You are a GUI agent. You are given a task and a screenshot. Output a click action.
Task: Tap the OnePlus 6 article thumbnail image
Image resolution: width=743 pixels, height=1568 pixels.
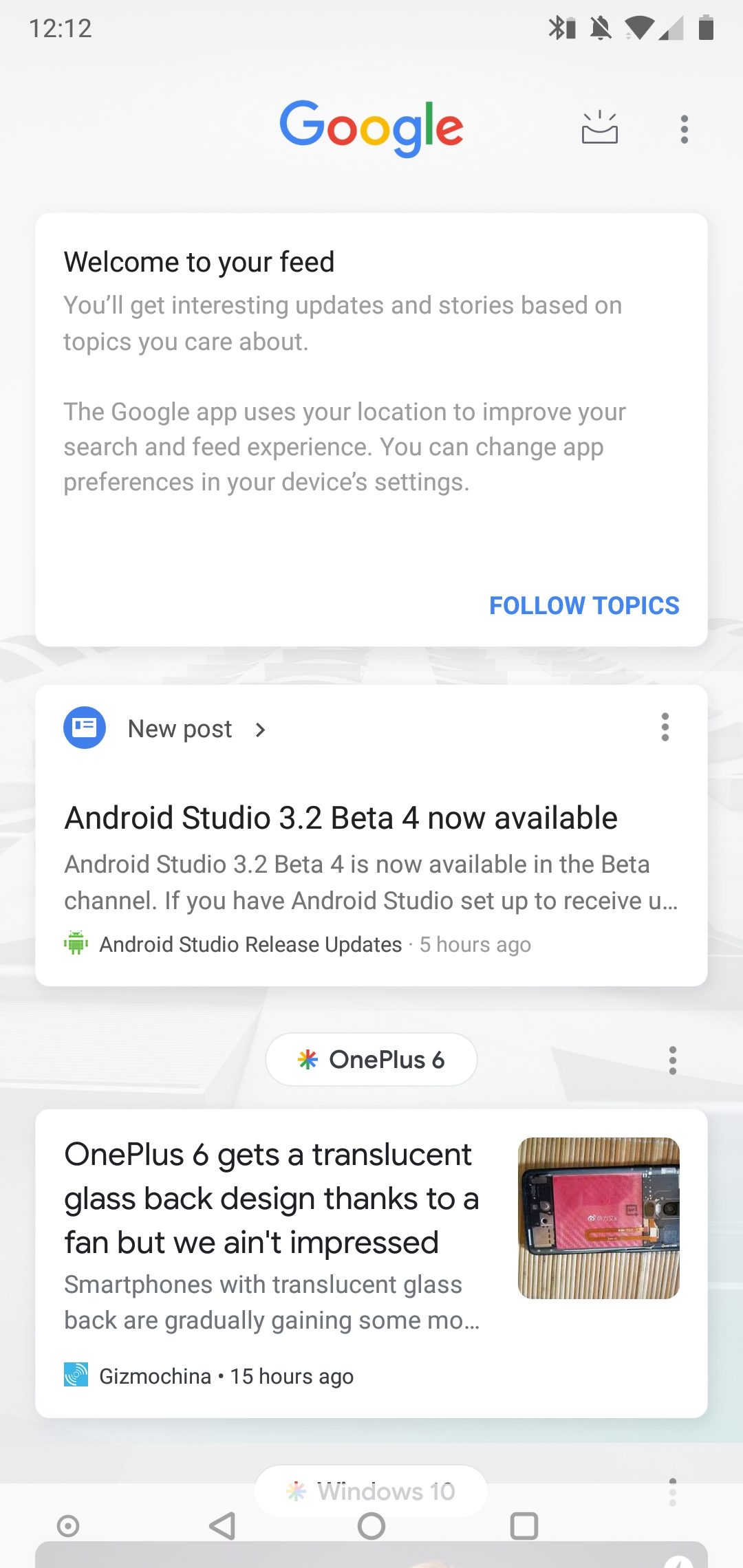tap(598, 1217)
